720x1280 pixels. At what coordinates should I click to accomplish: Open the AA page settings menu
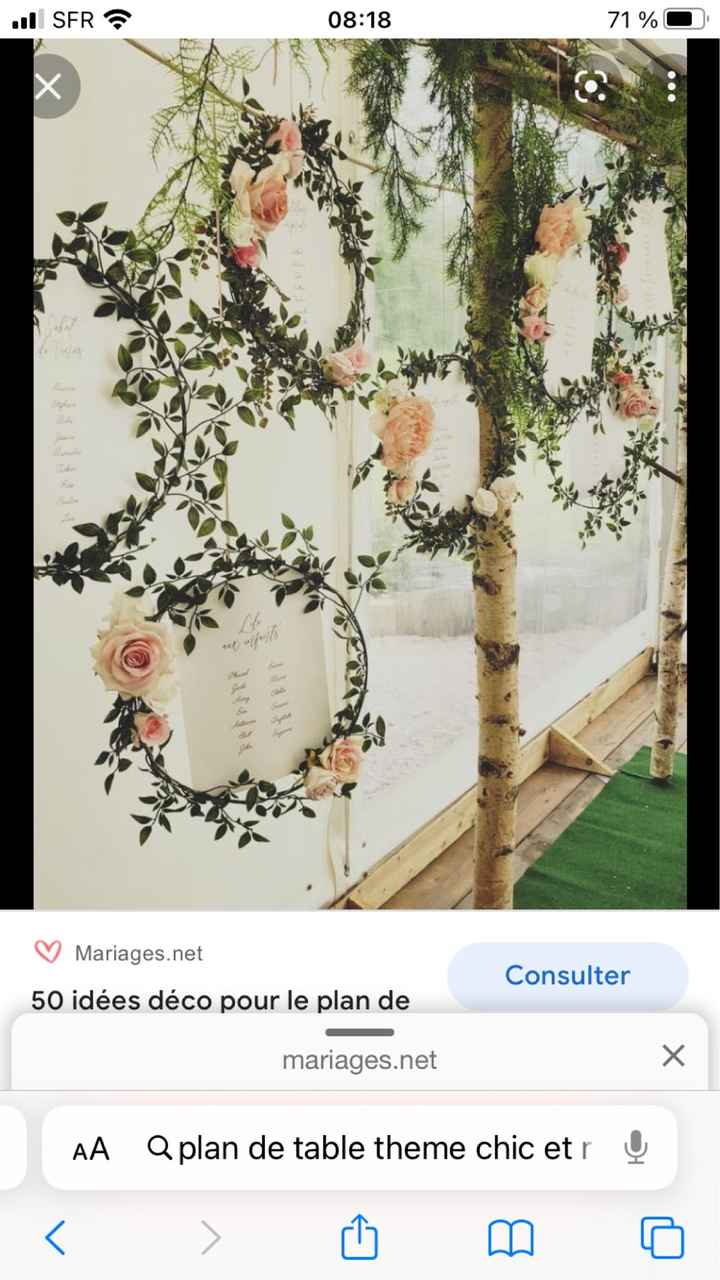(91, 1149)
